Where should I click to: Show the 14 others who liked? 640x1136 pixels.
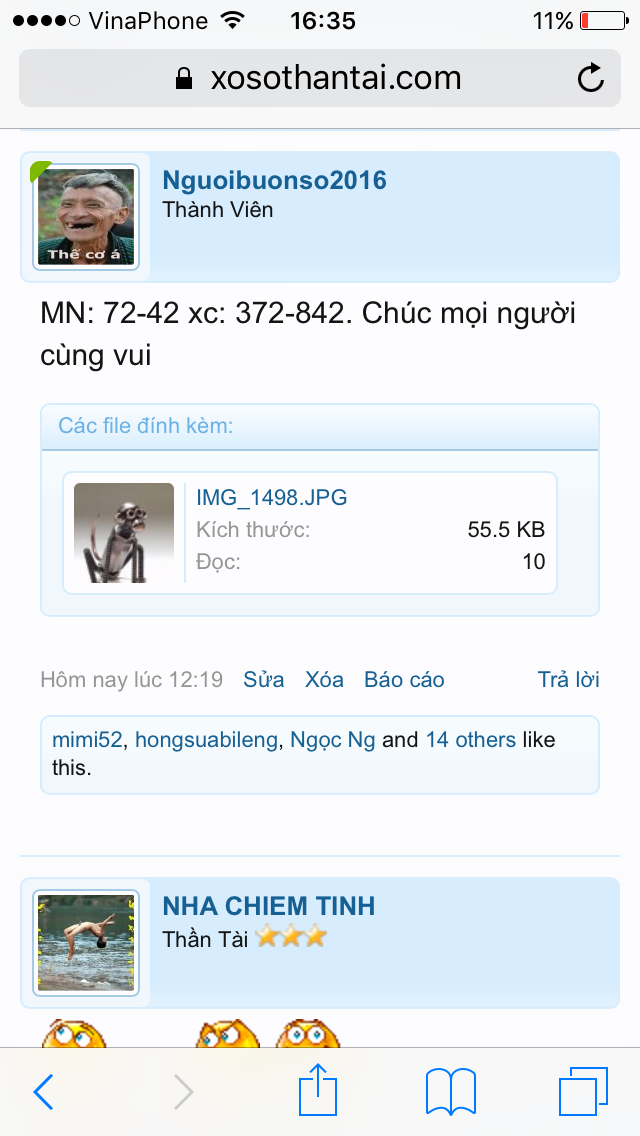470,740
